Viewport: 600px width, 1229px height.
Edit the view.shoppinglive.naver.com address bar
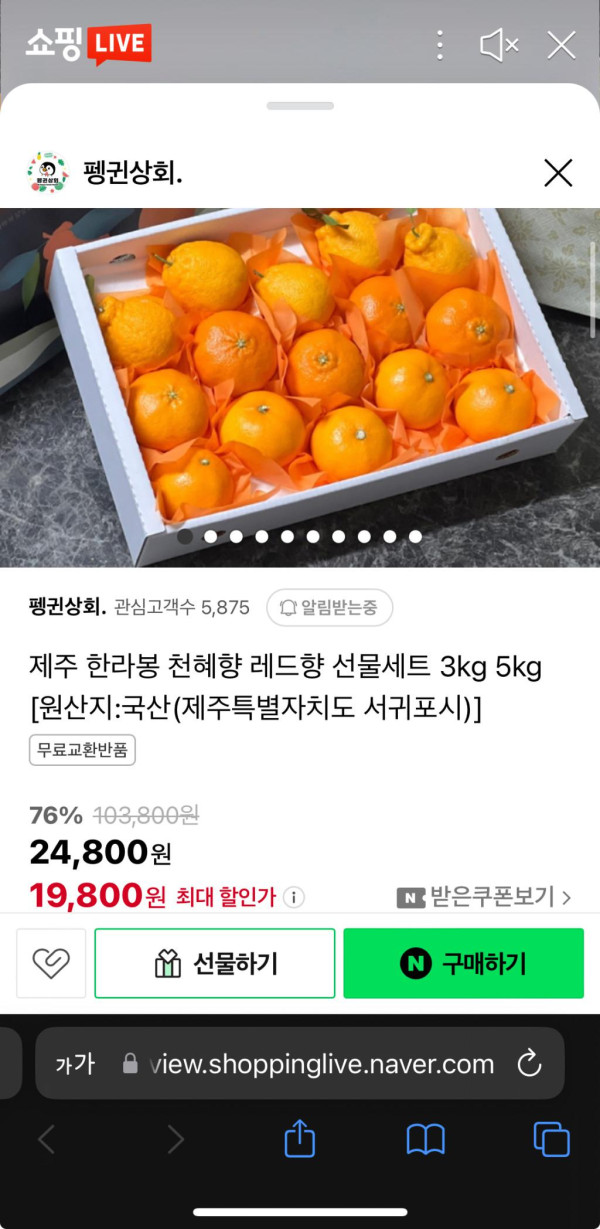tap(310, 1064)
